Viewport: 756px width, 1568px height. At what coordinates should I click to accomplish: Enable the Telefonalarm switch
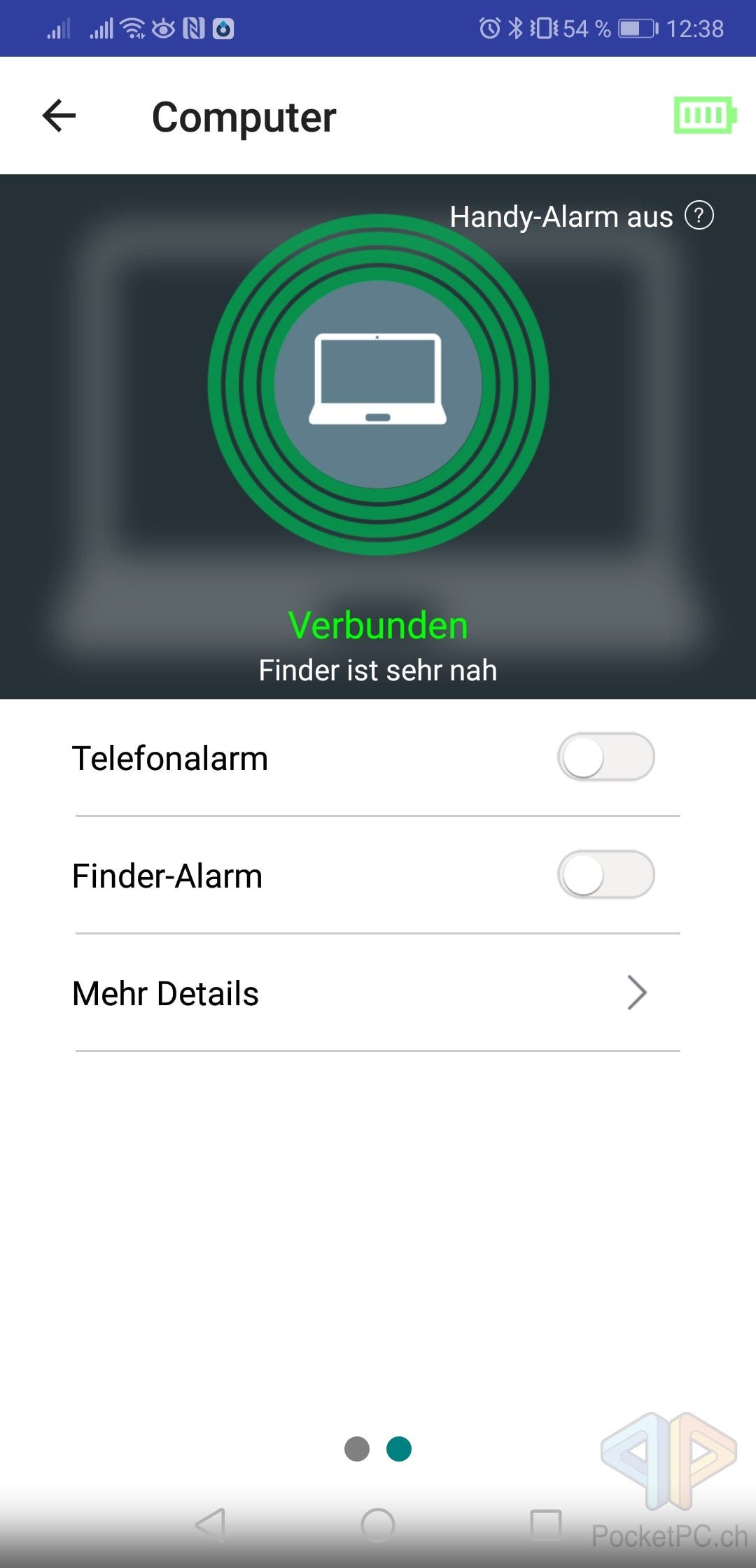pos(605,757)
